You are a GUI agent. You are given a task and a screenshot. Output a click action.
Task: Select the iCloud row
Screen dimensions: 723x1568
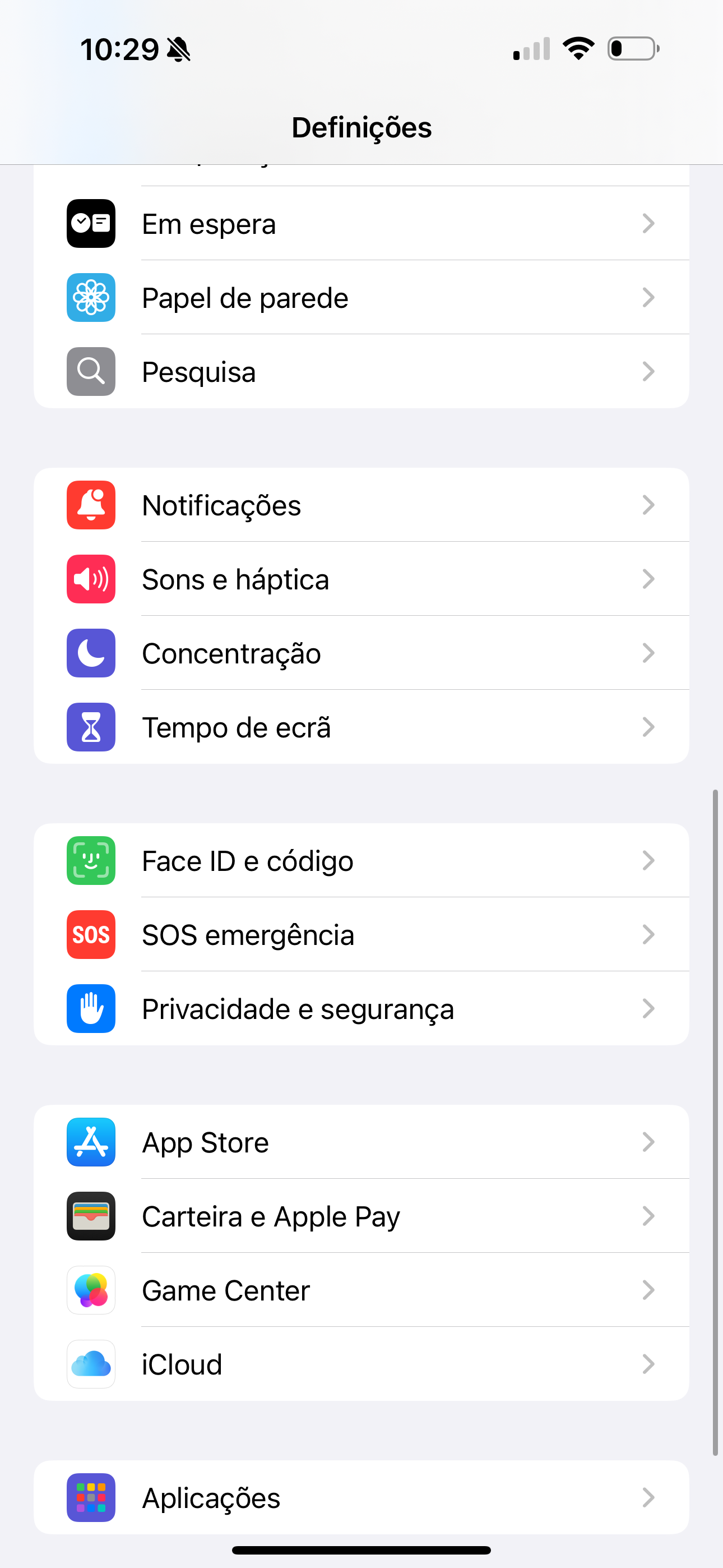coord(361,1364)
